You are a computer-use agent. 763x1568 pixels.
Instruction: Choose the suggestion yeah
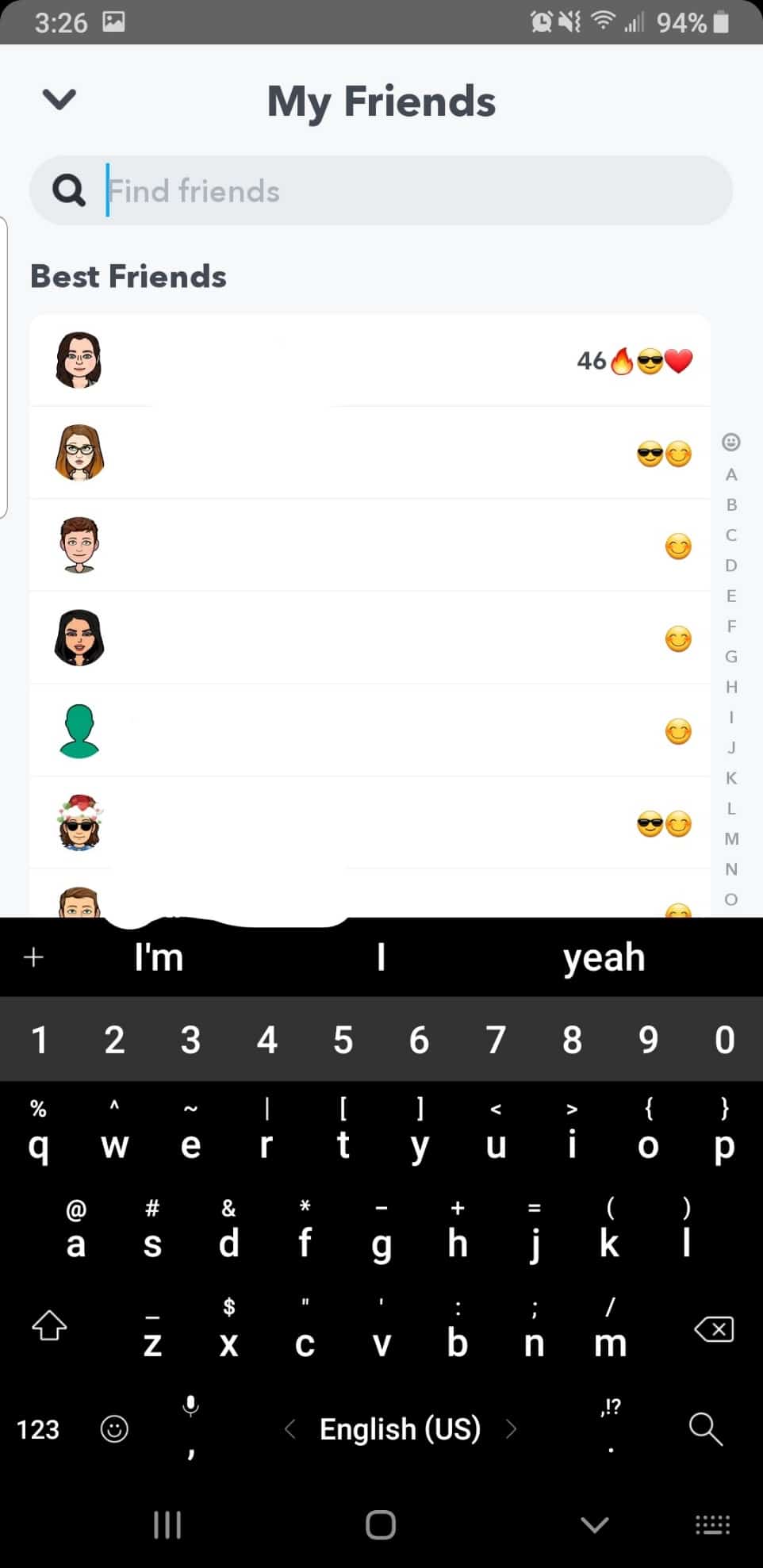(x=604, y=957)
